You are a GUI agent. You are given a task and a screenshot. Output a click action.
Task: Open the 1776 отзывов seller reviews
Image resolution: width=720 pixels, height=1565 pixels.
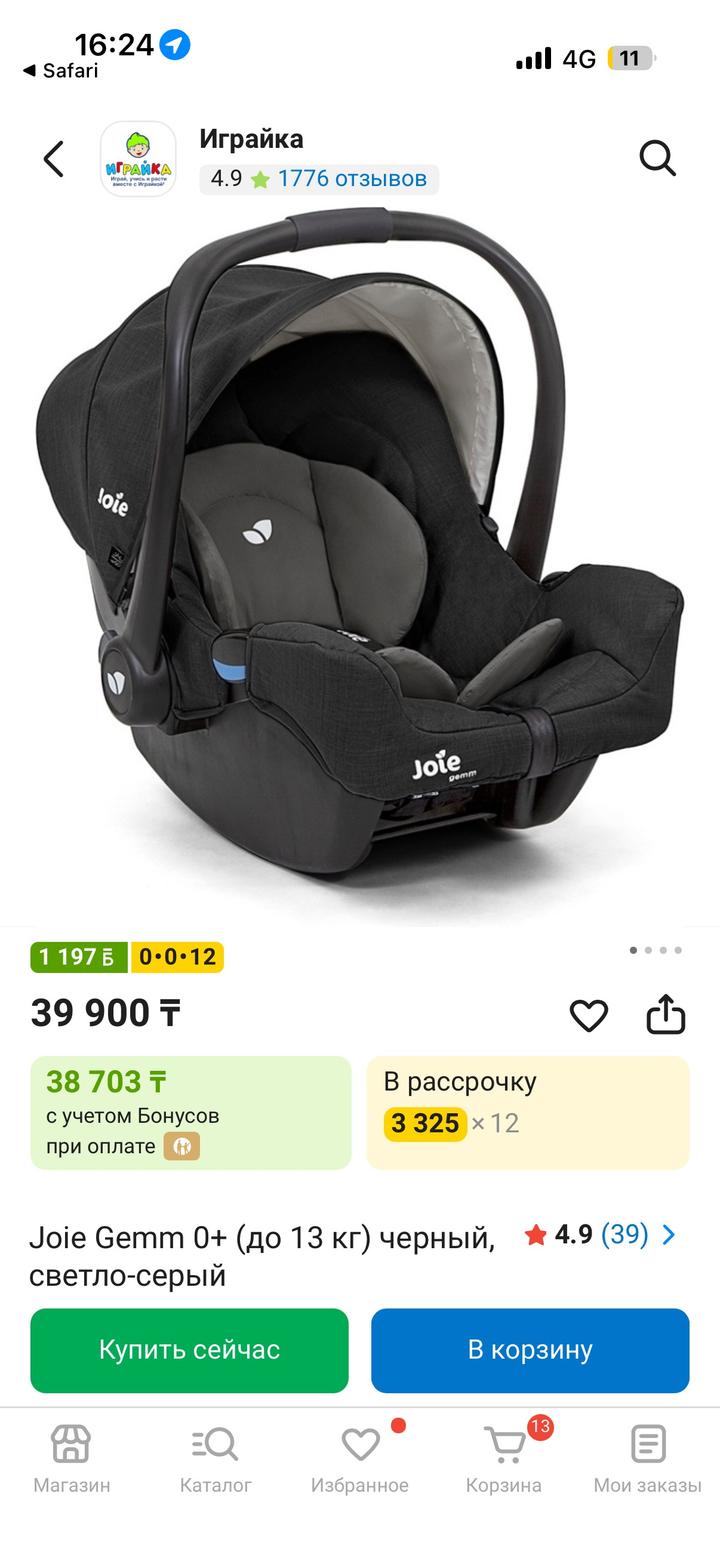[351, 179]
